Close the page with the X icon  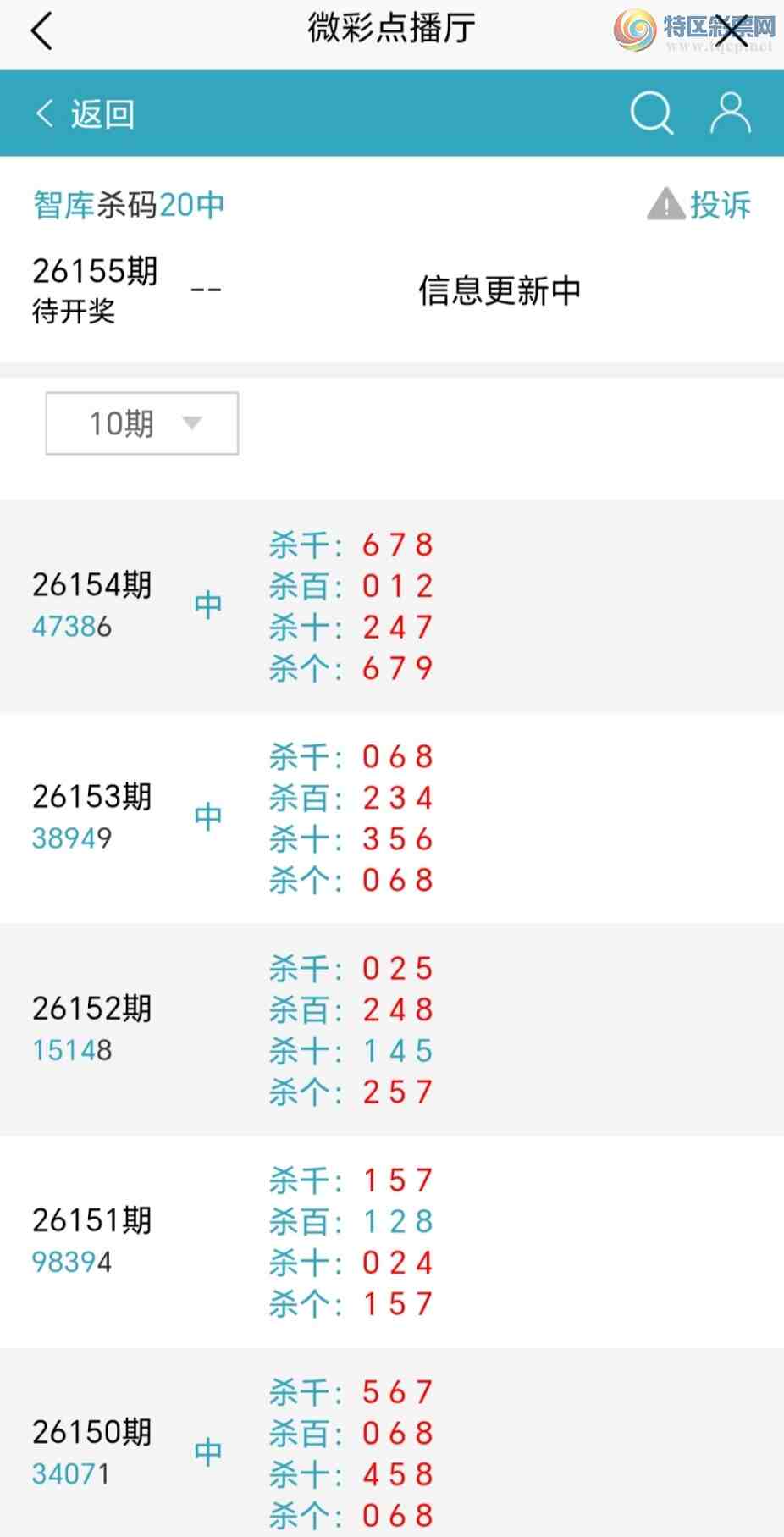pyautogui.click(x=731, y=31)
